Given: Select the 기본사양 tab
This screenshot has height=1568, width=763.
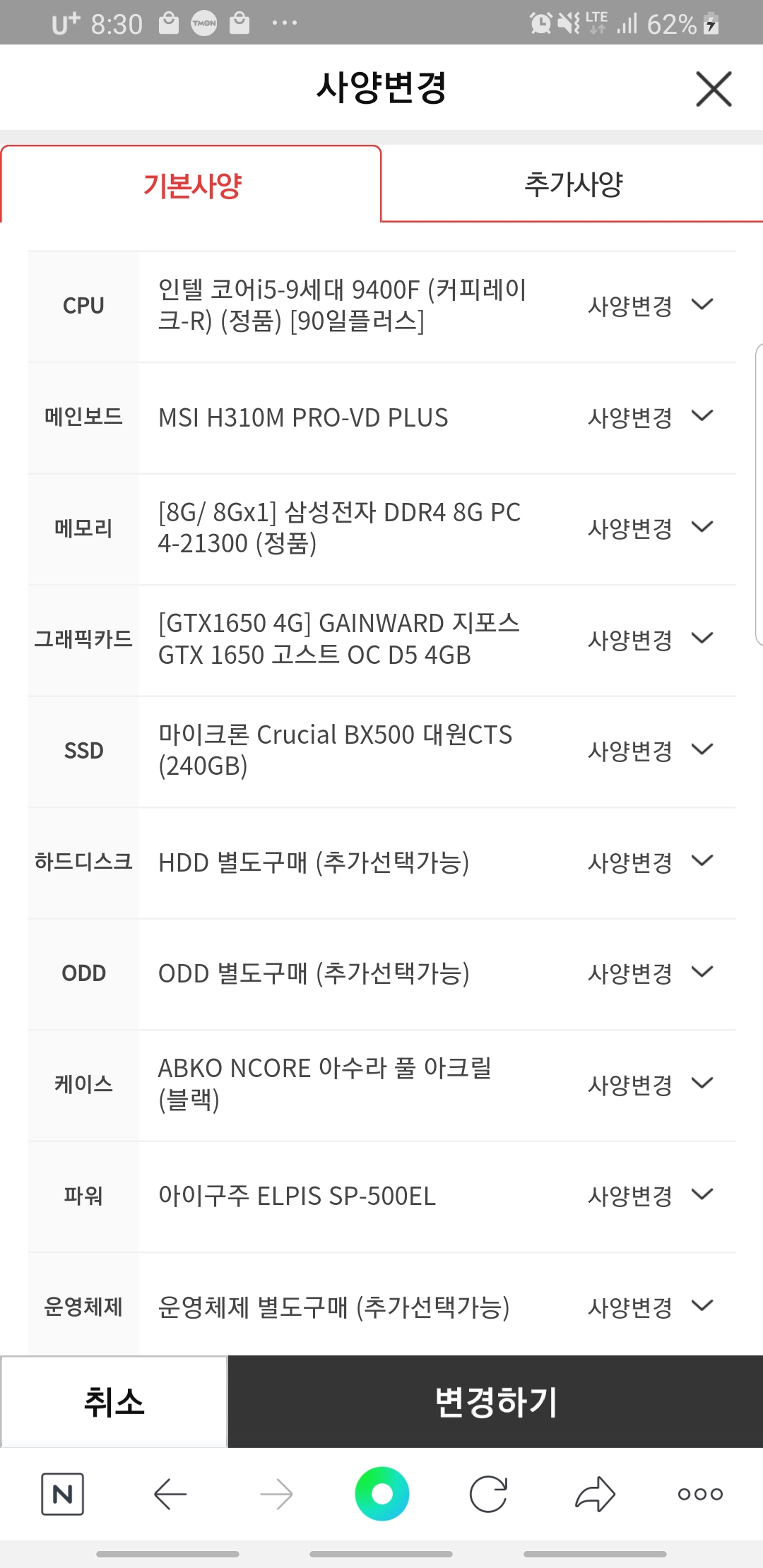Looking at the screenshot, I should point(191,186).
